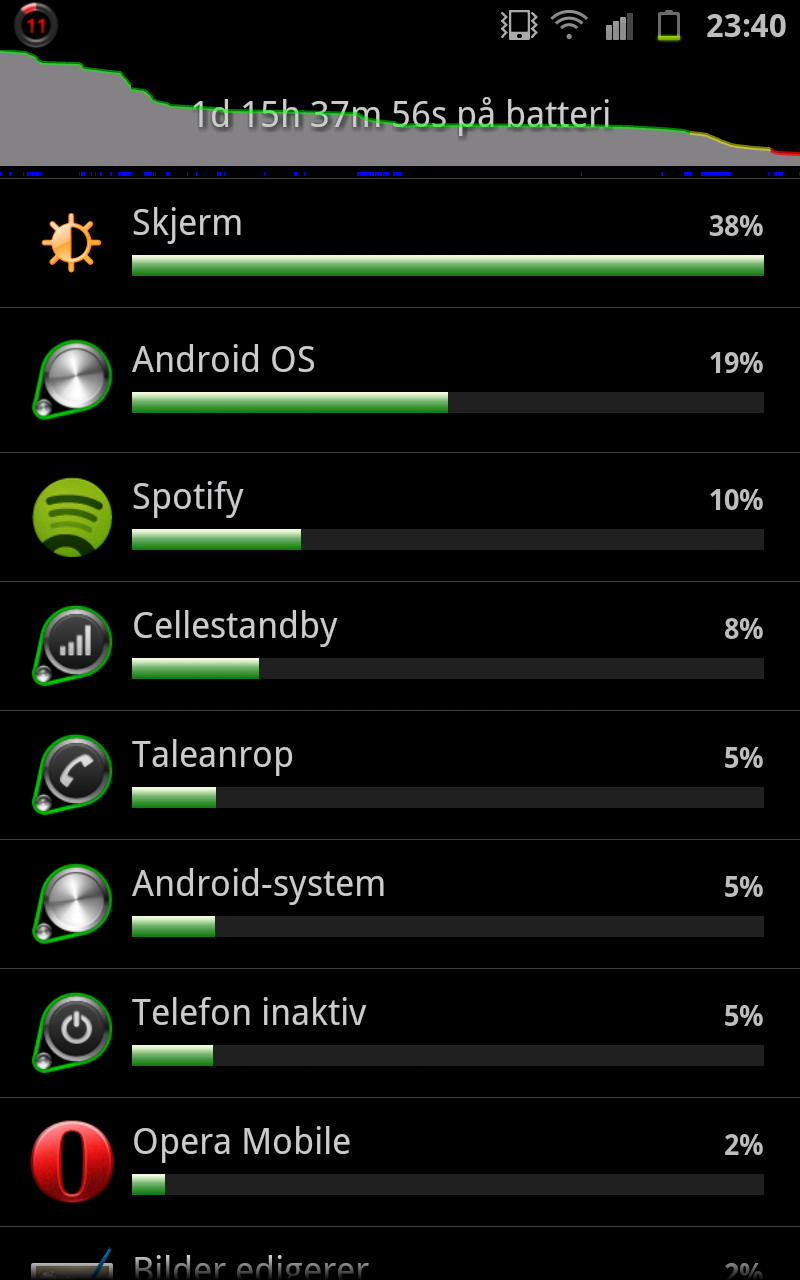Show Telefon inaktiv battery usage
800x1280 pixels.
(x=400, y=1033)
